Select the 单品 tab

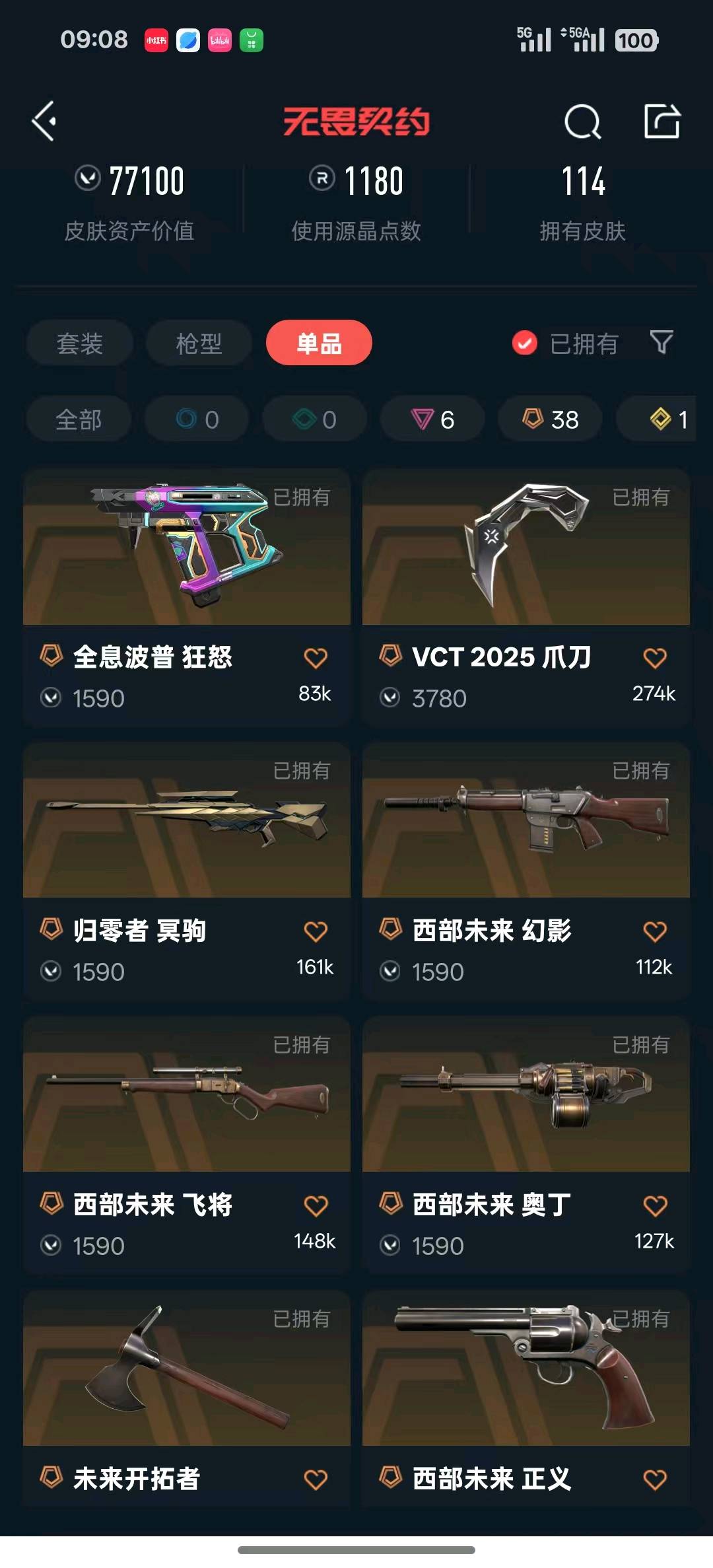pos(319,343)
